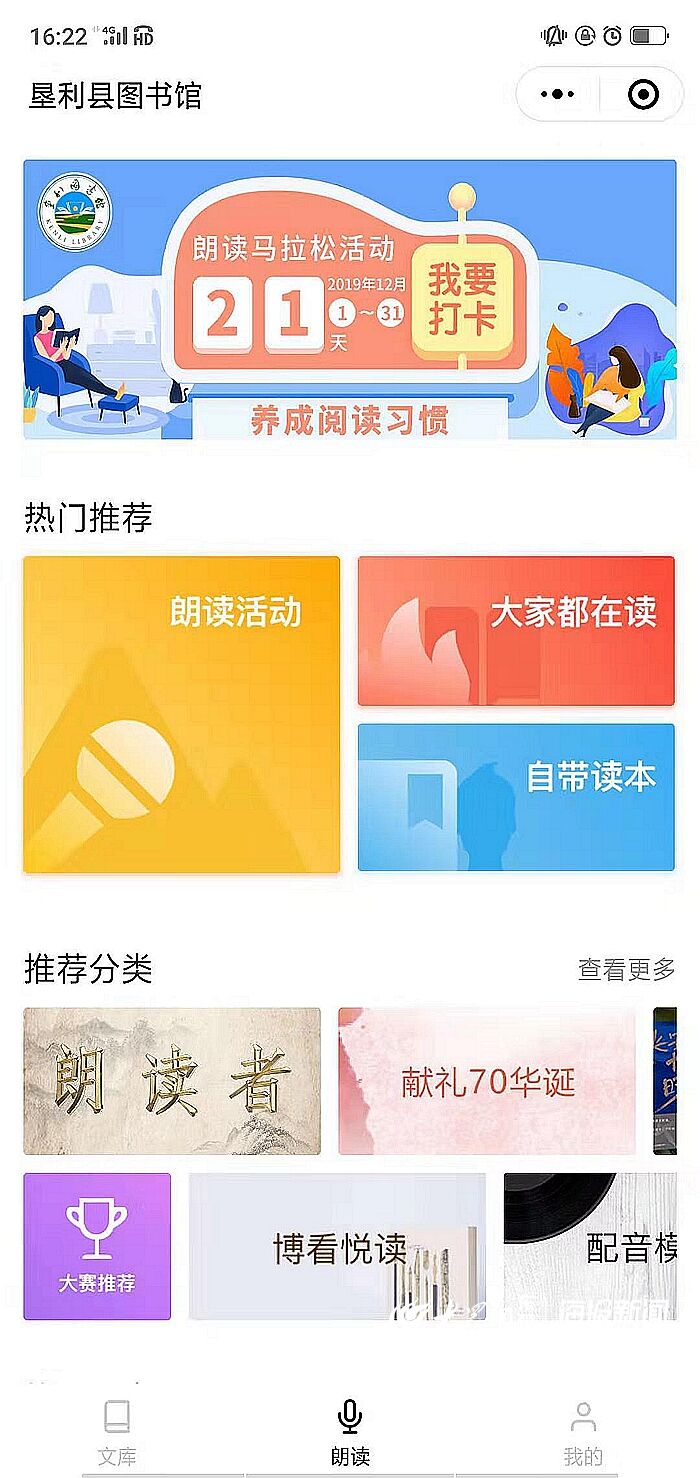Select the 朗读 tab
The width and height of the screenshot is (700, 1478).
(350, 1431)
